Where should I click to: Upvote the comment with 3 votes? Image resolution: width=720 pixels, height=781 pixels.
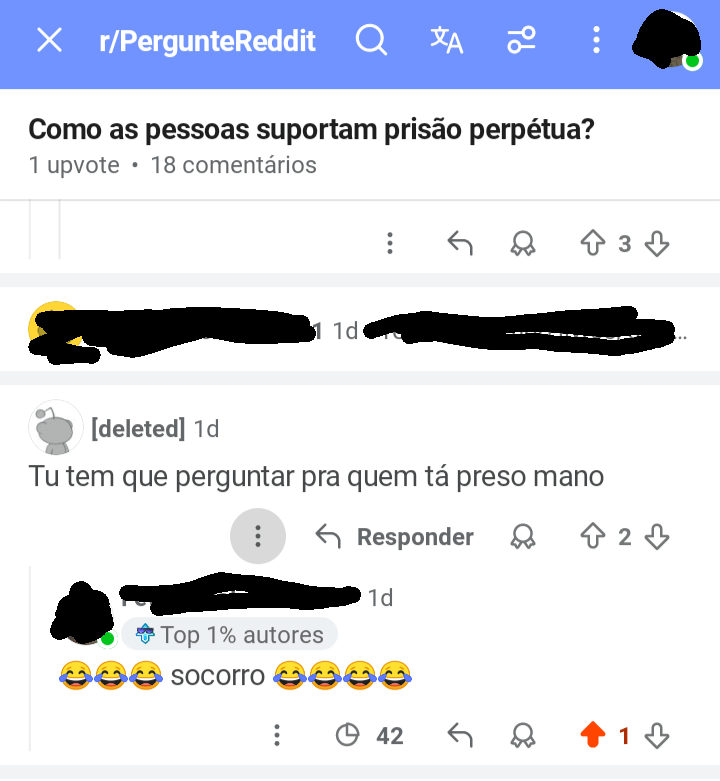pos(592,243)
